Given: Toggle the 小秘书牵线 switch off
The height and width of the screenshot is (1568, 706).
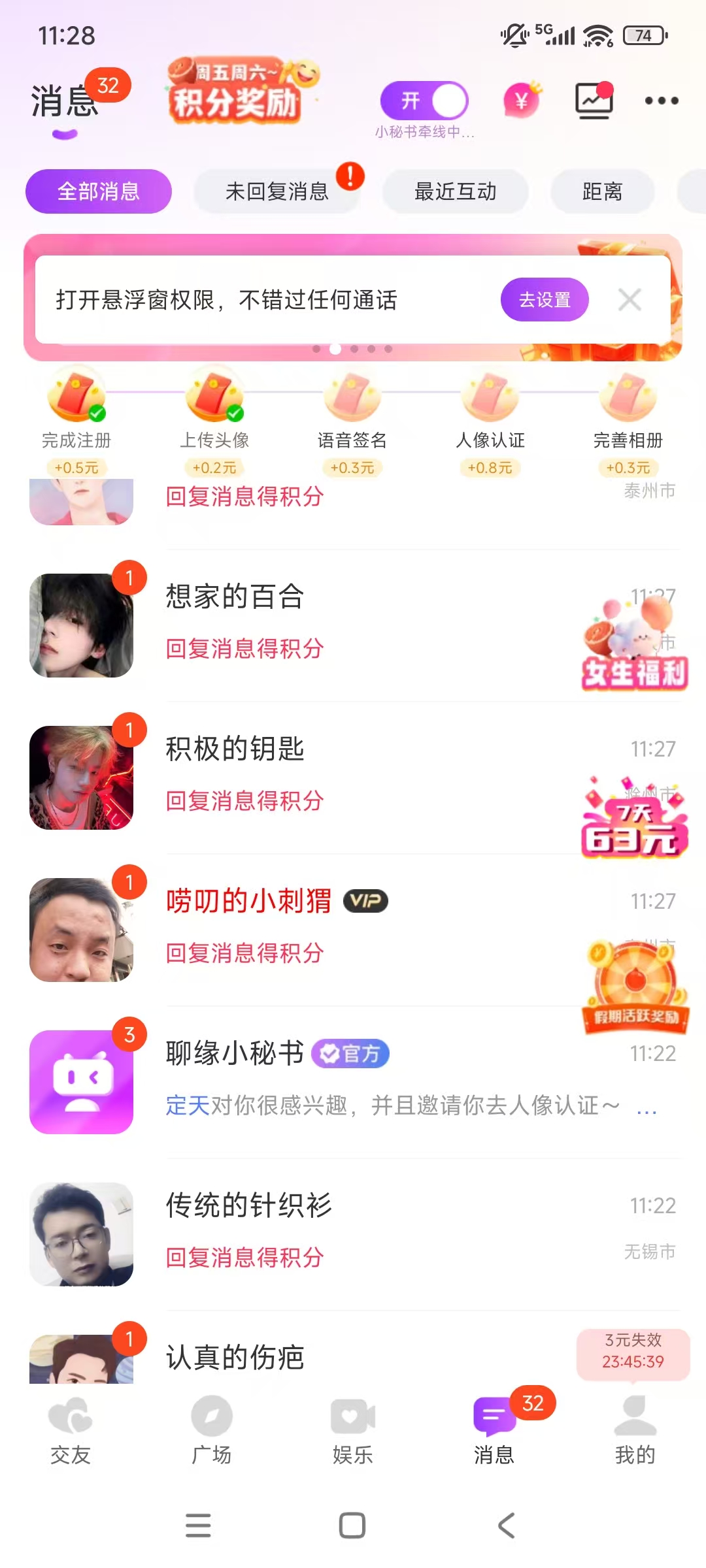Looking at the screenshot, I should (x=424, y=101).
